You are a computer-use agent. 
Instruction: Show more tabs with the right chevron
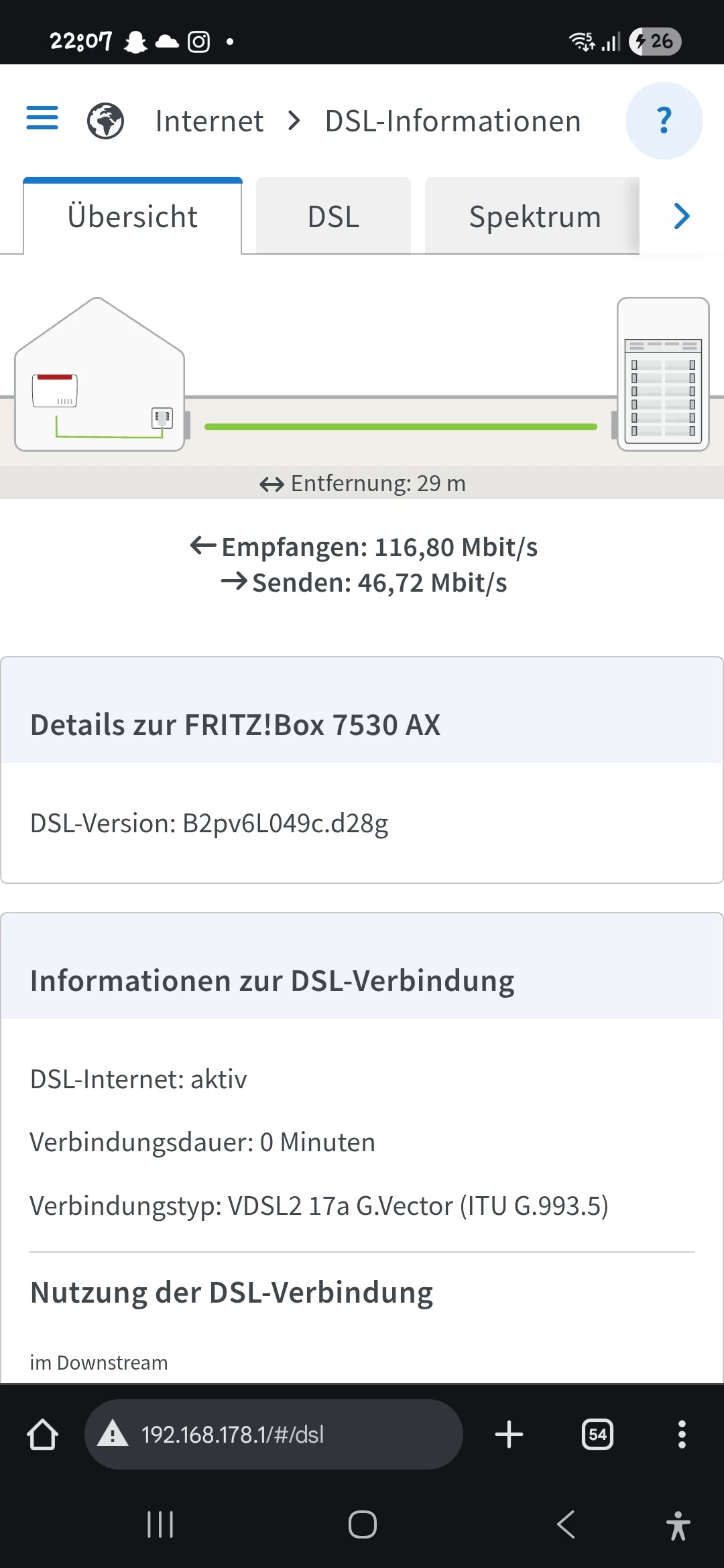tap(682, 216)
